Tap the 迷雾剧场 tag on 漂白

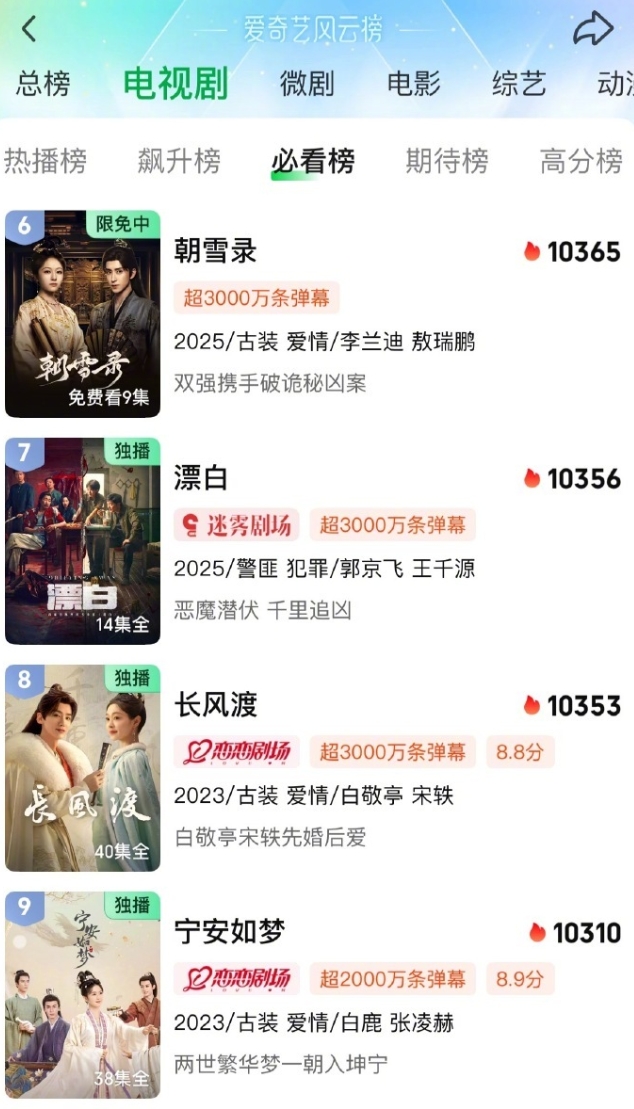(x=237, y=525)
